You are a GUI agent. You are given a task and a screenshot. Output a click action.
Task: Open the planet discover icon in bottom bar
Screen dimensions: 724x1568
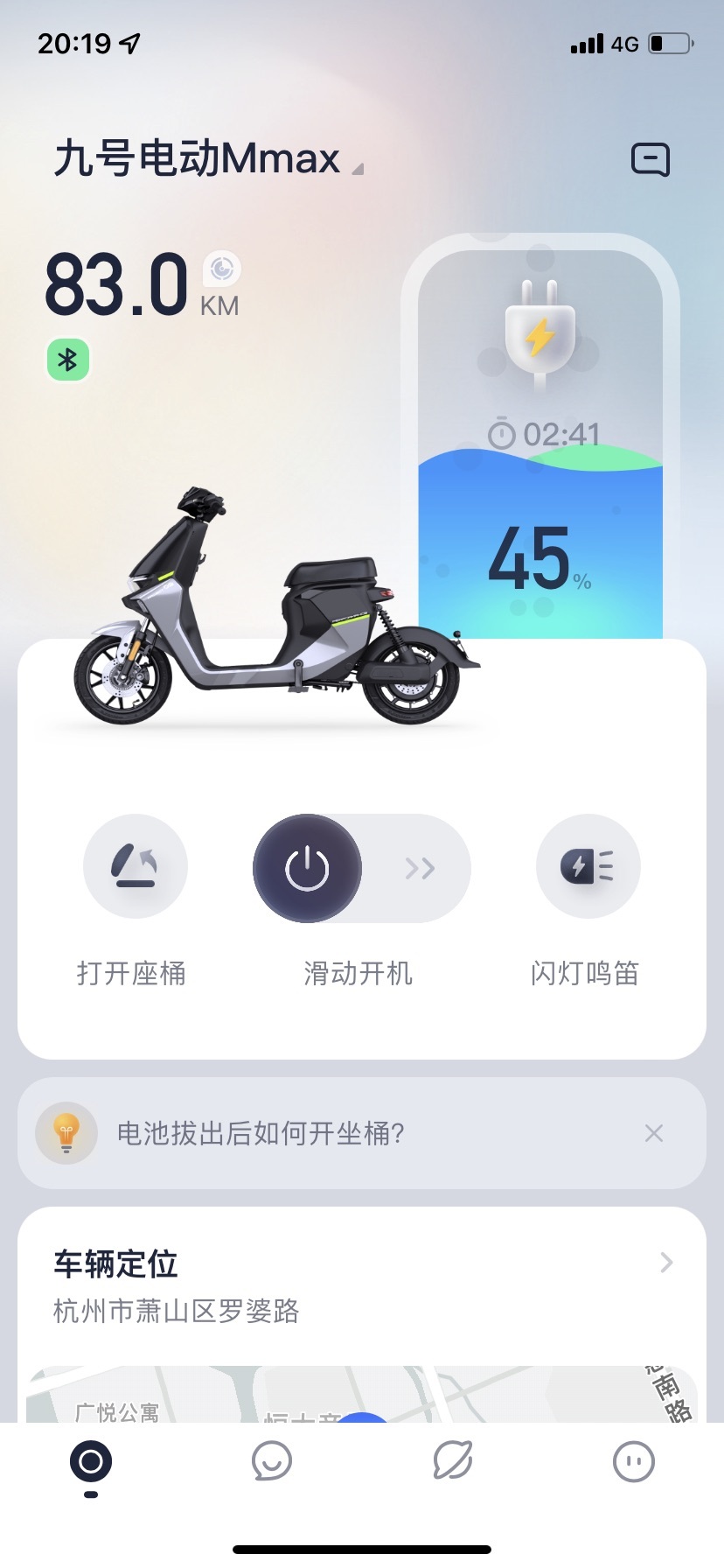coord(452,1461)
